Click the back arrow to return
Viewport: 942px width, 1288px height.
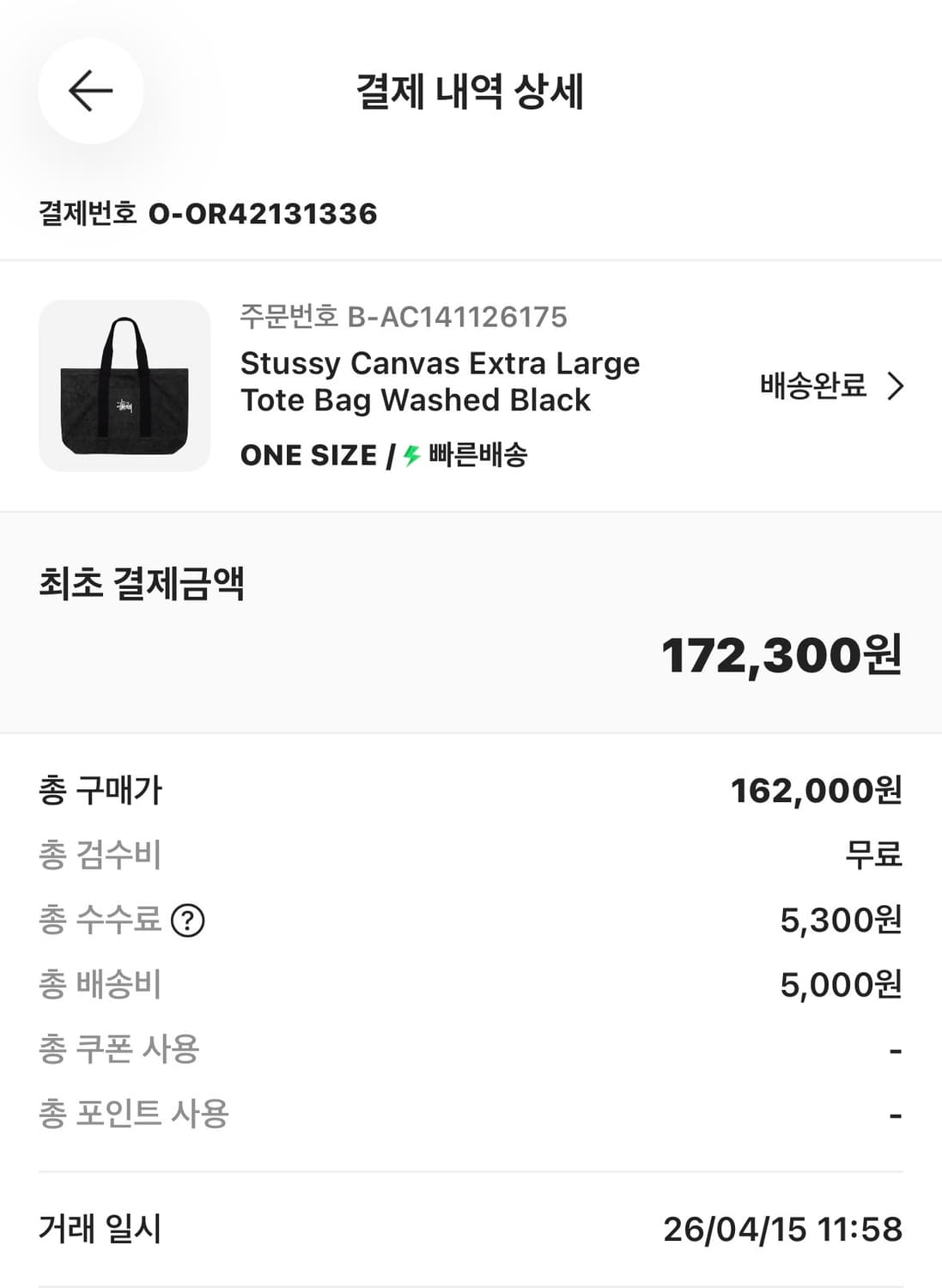coord(92,90)
